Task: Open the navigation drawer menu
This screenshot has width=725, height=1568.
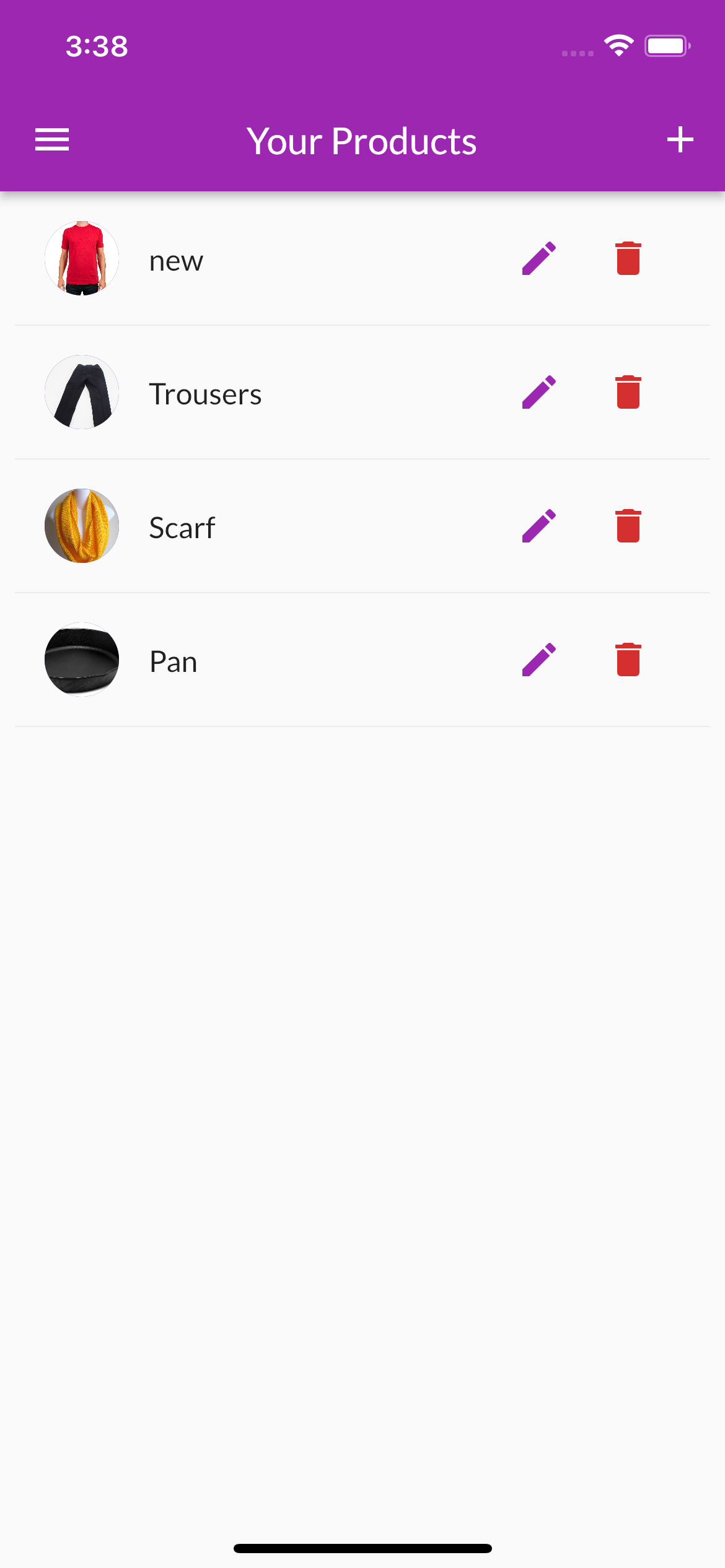Action: [x=52, y=139]
